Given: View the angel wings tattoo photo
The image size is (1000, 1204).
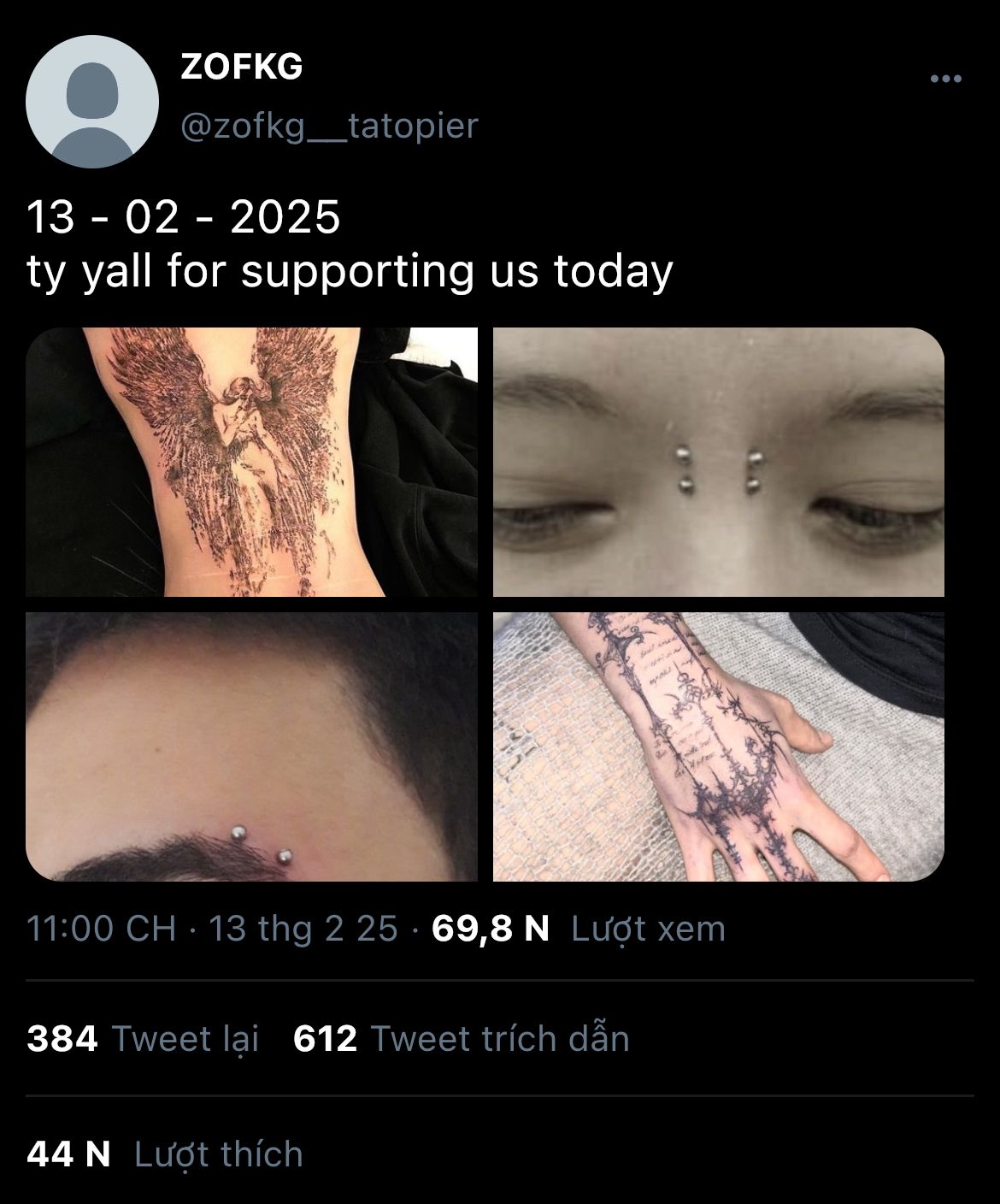Looking at the screenshot, I should pyautogui.click(x=251, y=462).
